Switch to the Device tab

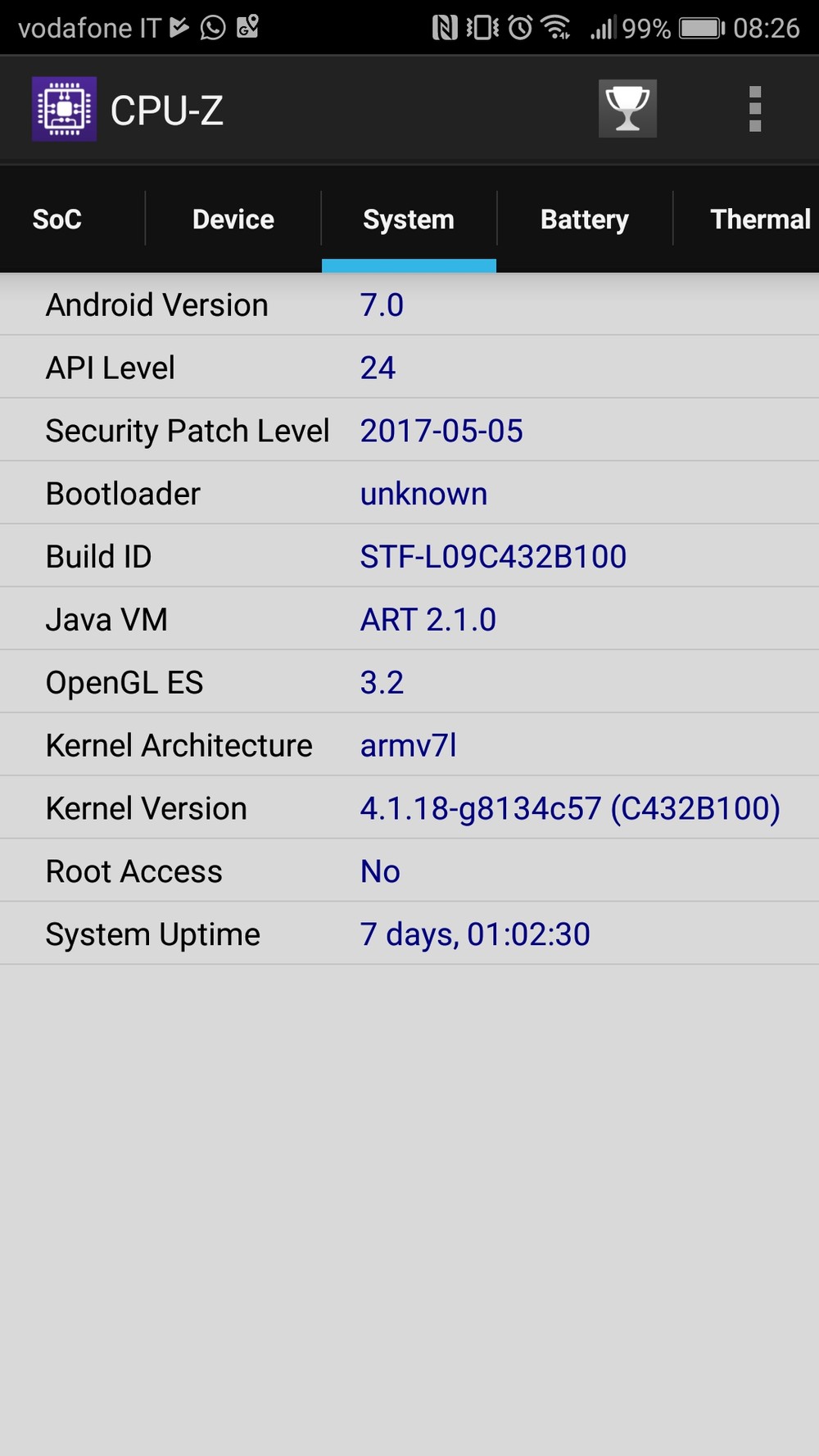(233, 219)
